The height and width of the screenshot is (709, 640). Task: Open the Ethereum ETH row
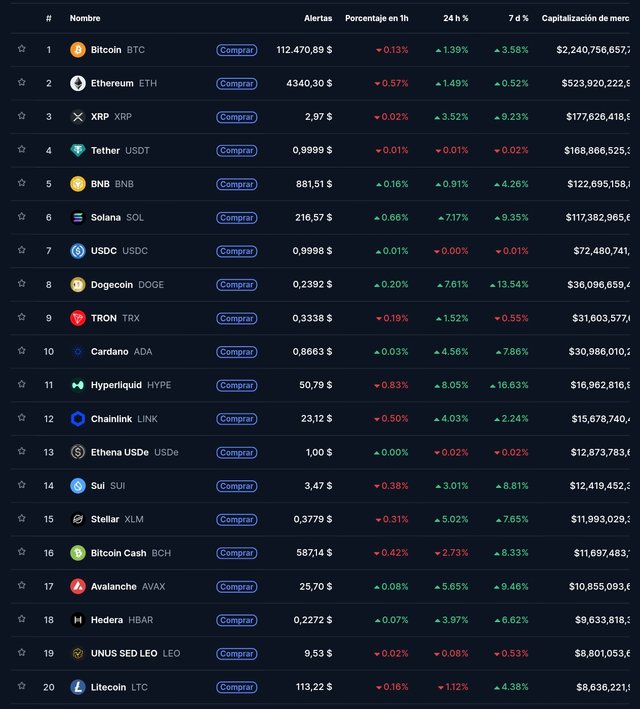[x=111, y=83]
